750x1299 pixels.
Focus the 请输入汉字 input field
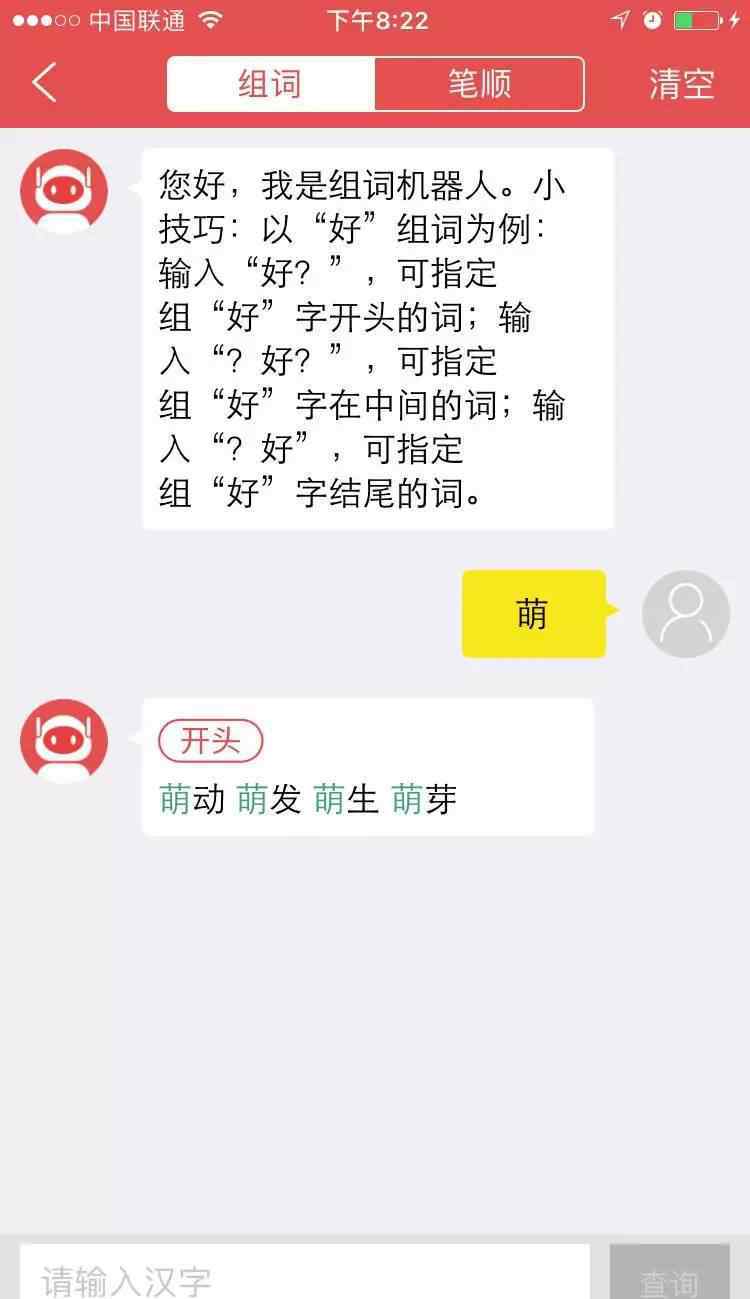(305, 1274)
